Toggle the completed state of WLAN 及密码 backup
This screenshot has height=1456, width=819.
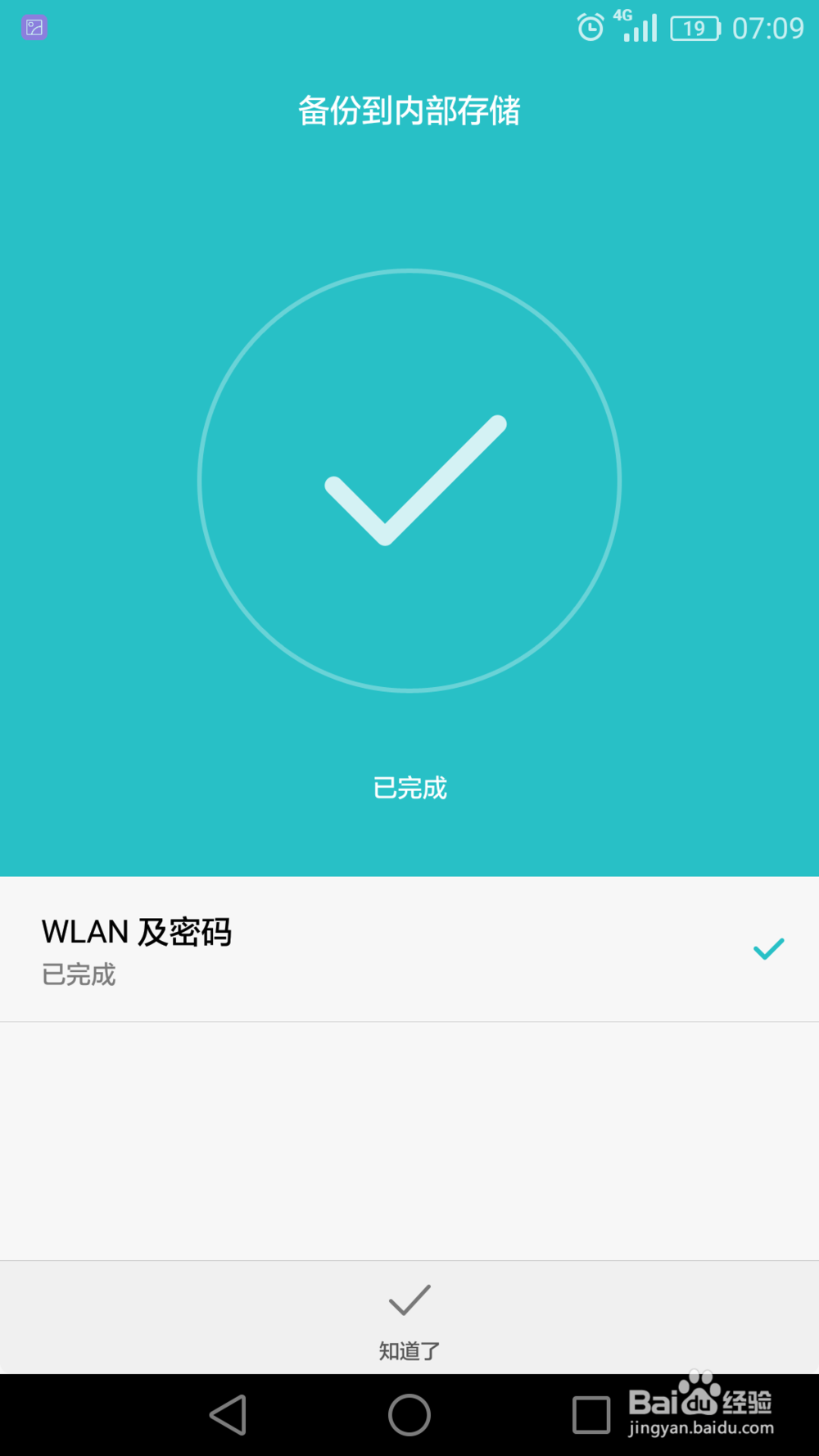[767, 950]
